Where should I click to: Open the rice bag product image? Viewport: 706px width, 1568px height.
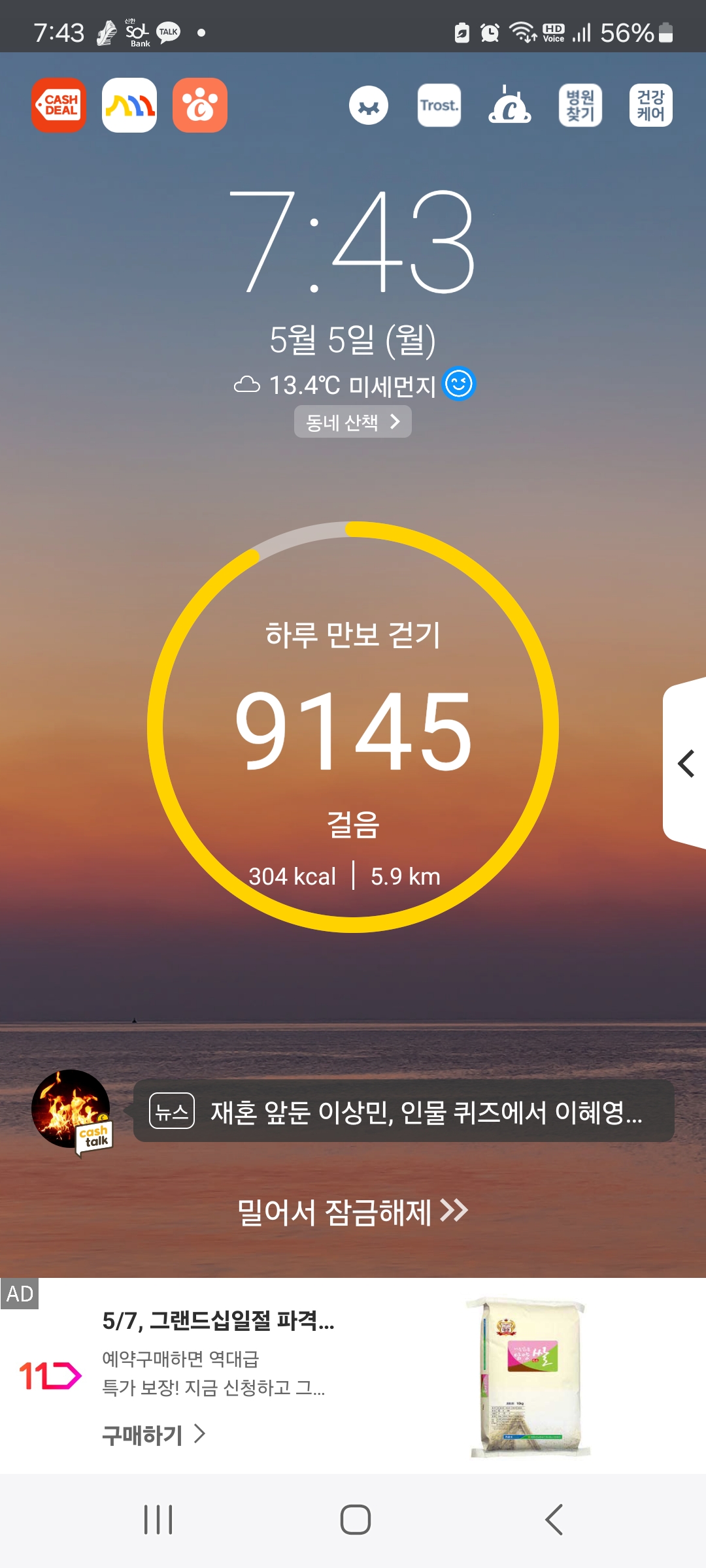[x=529, y=1377]
